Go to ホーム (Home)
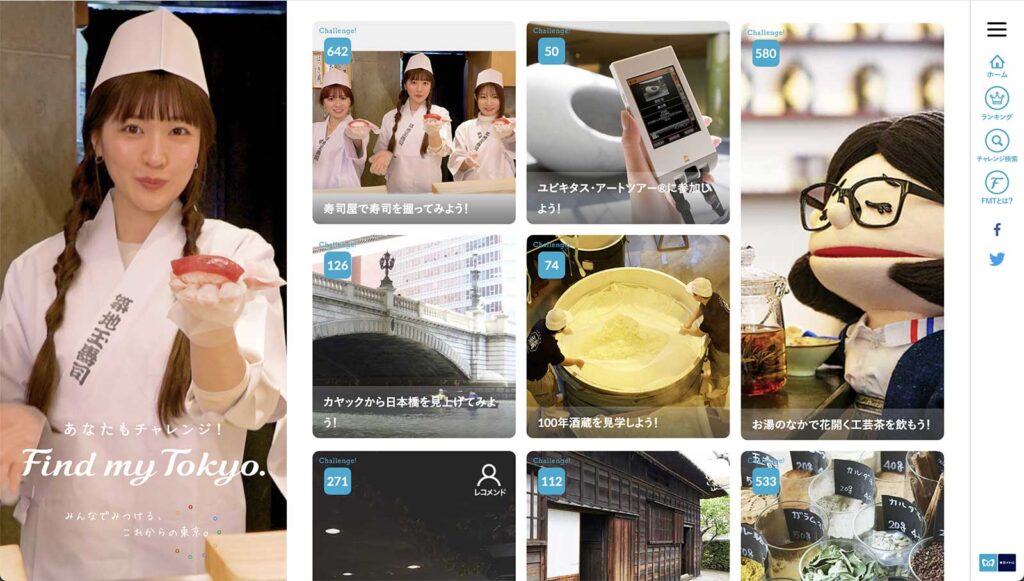This screenshot has height=581, width=1024. pos(996,66)
